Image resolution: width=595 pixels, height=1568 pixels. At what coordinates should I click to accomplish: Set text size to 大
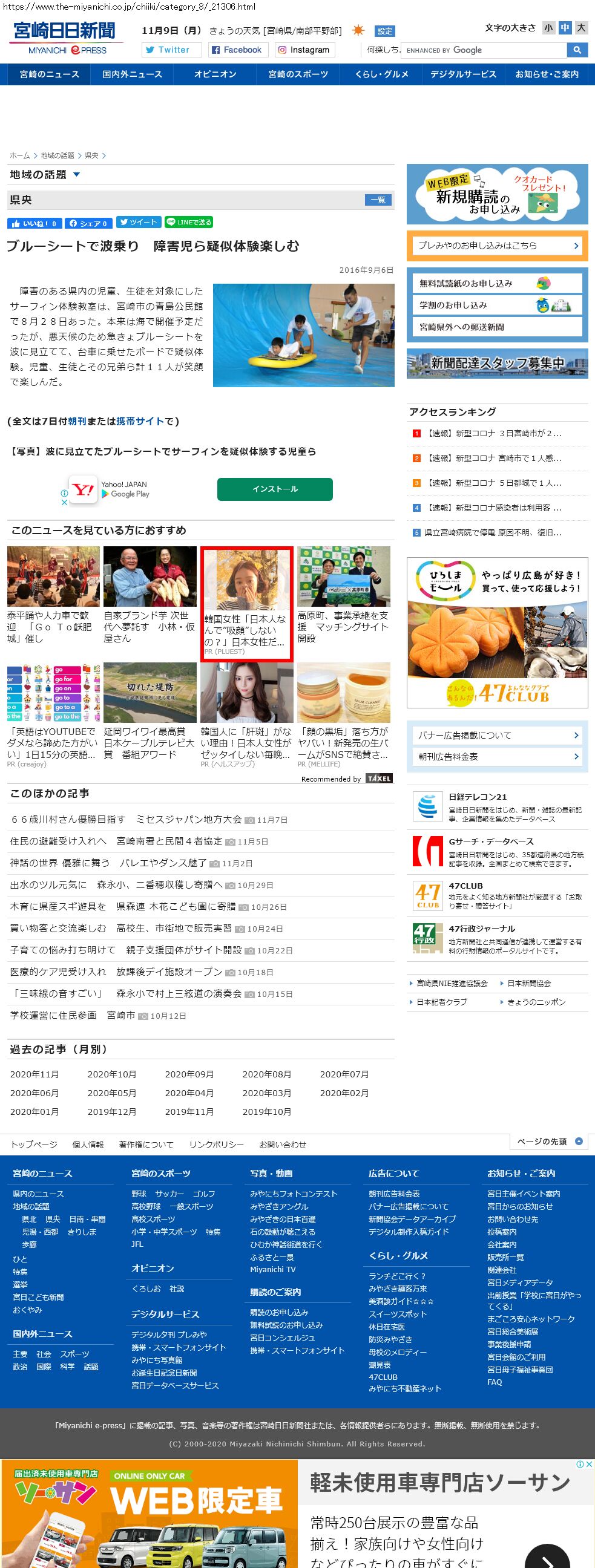click(x=581, y=28)
